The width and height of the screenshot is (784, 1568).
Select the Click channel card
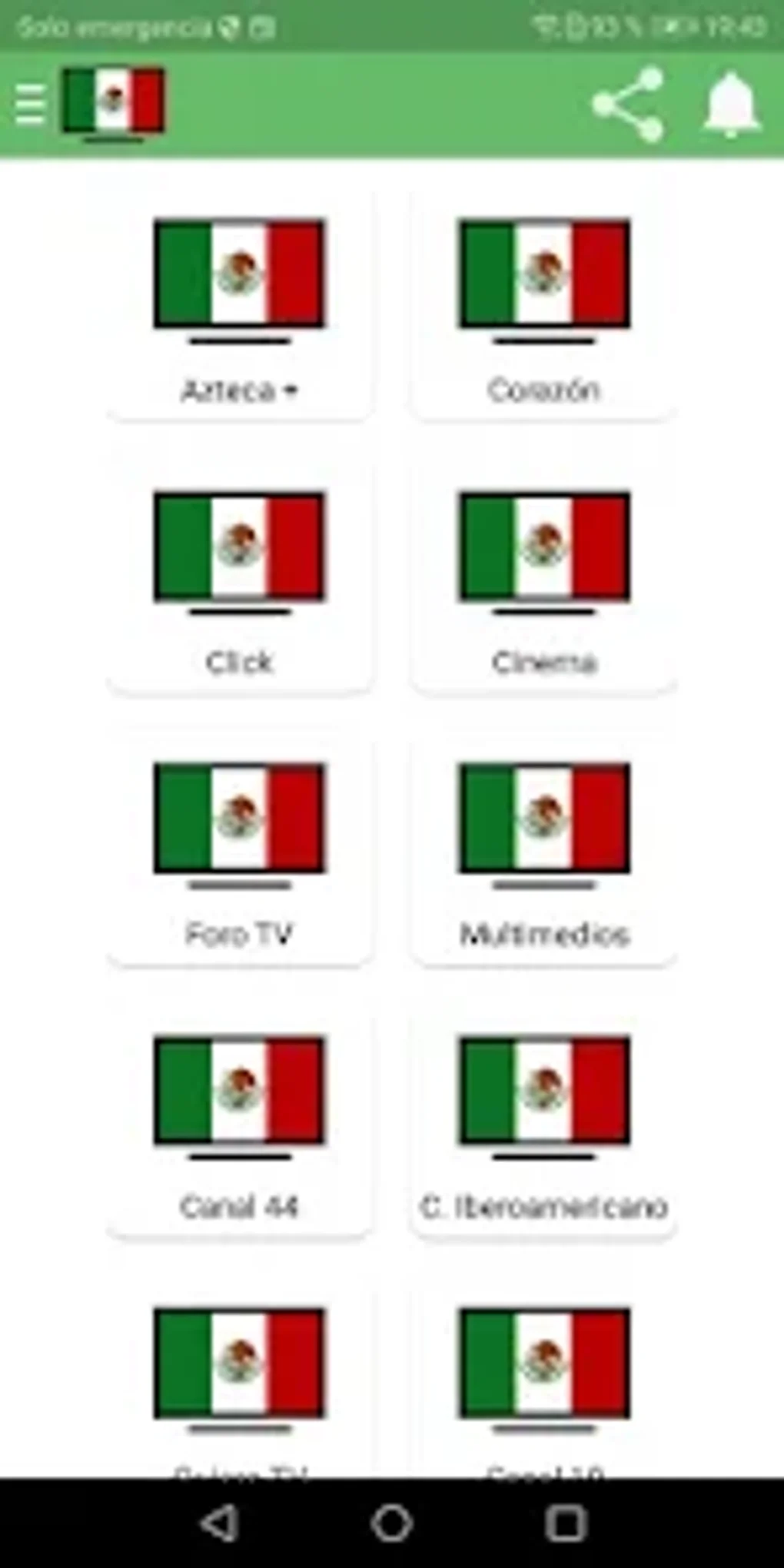click(239, 579)
